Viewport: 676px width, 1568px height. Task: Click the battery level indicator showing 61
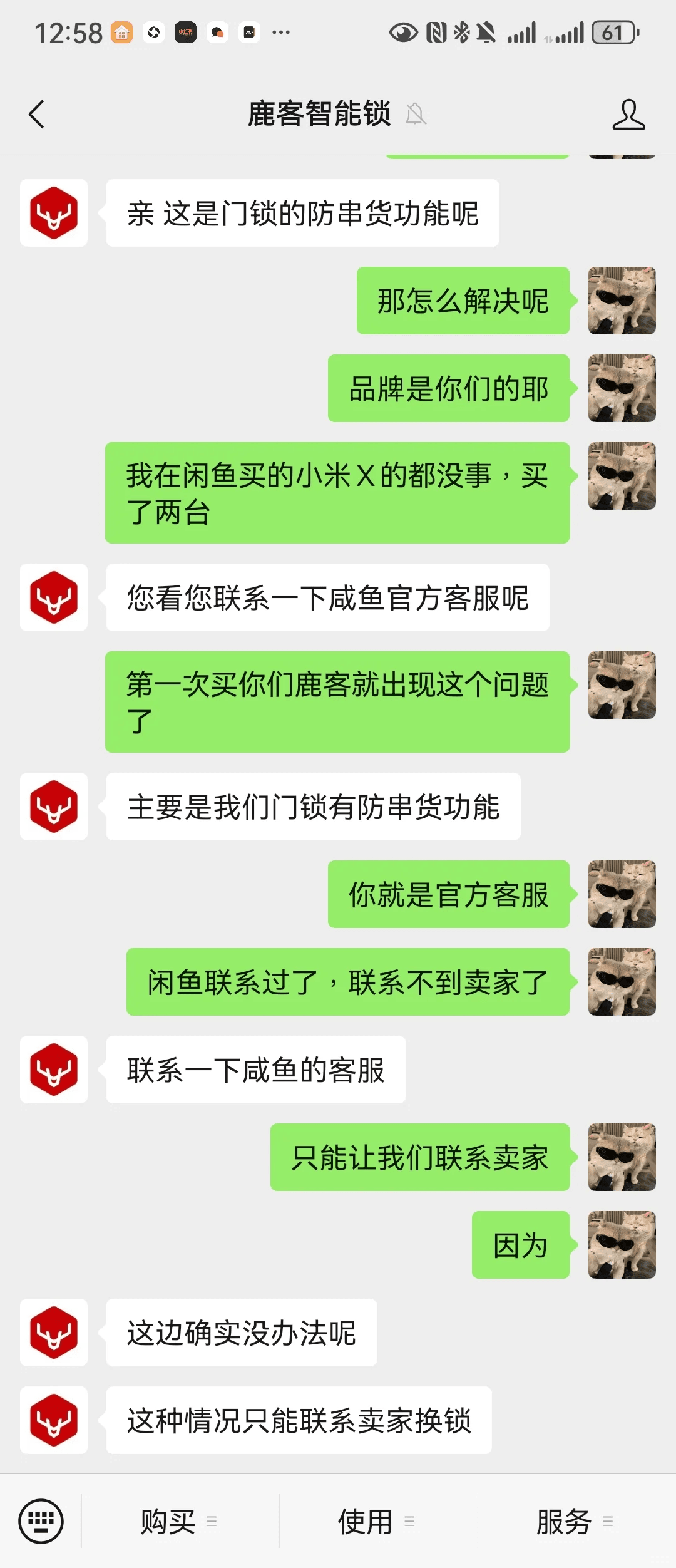pyautogui.click(x=610, y=31)
